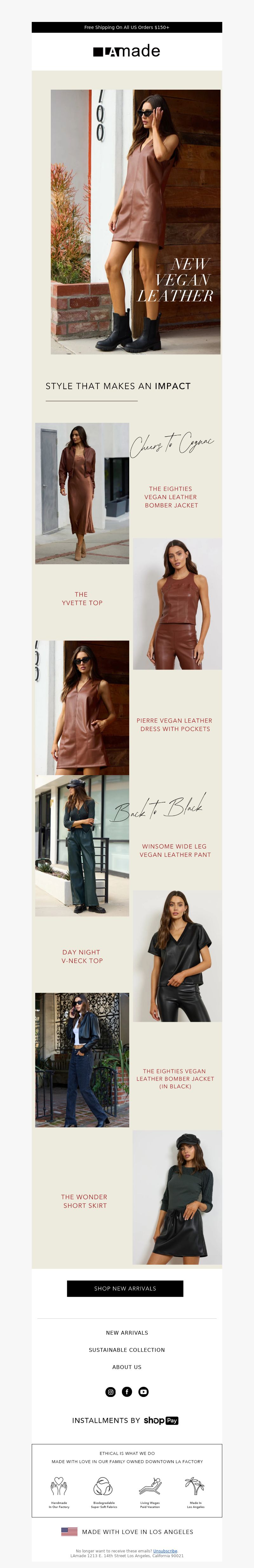Screen dimensions: 254x1568
Task: Open the Instagram icon
Action: [110, 1392]
